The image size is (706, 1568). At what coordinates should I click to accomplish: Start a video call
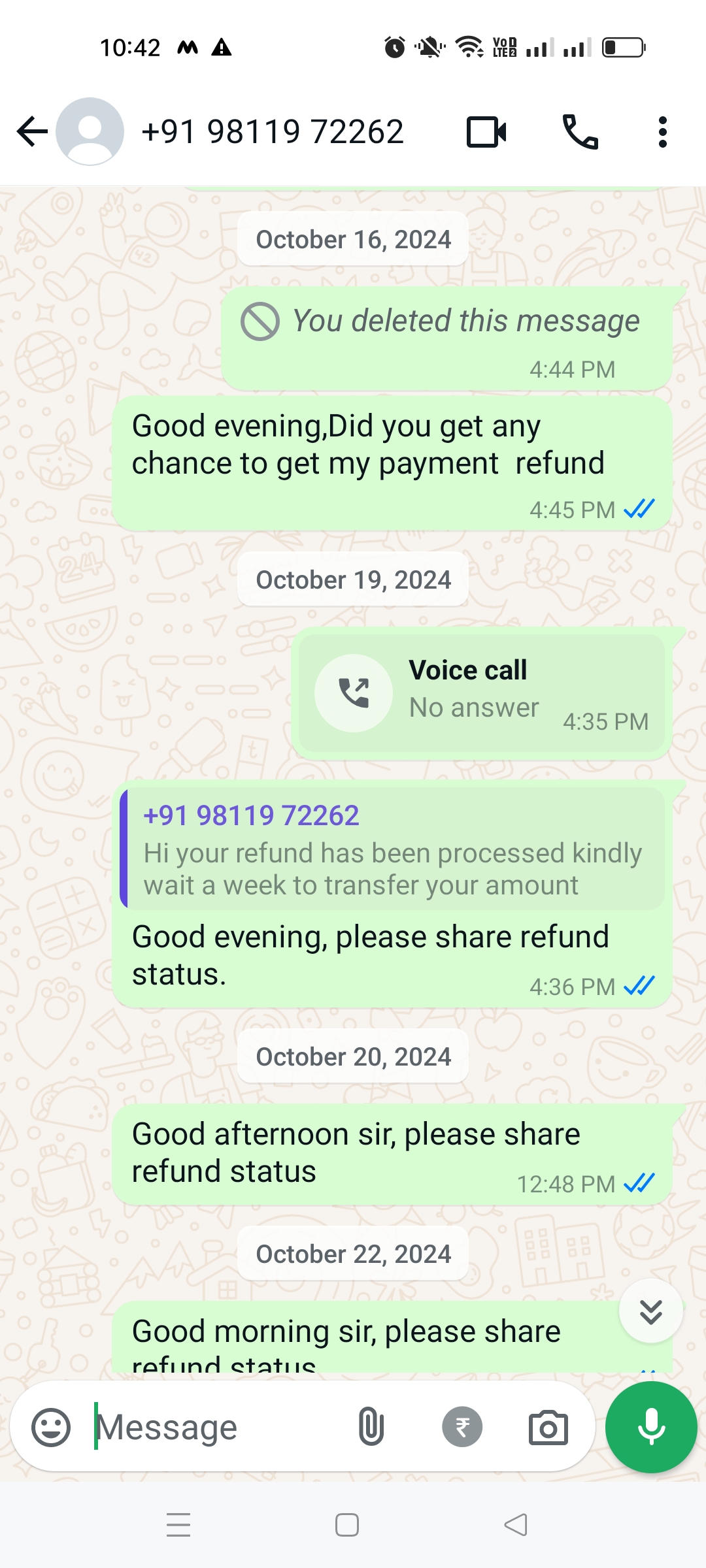486,131
